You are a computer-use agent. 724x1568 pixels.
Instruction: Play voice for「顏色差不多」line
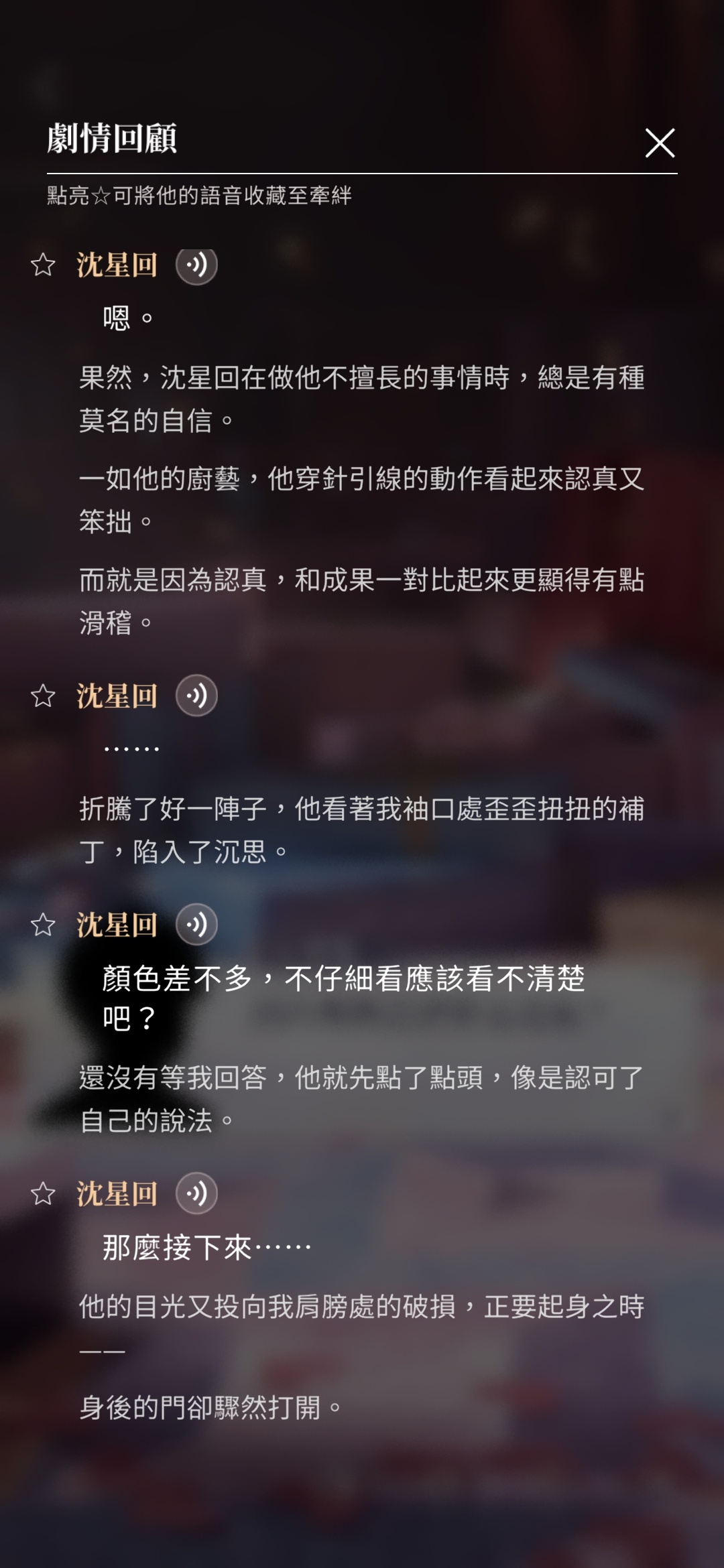coord(196,925)
